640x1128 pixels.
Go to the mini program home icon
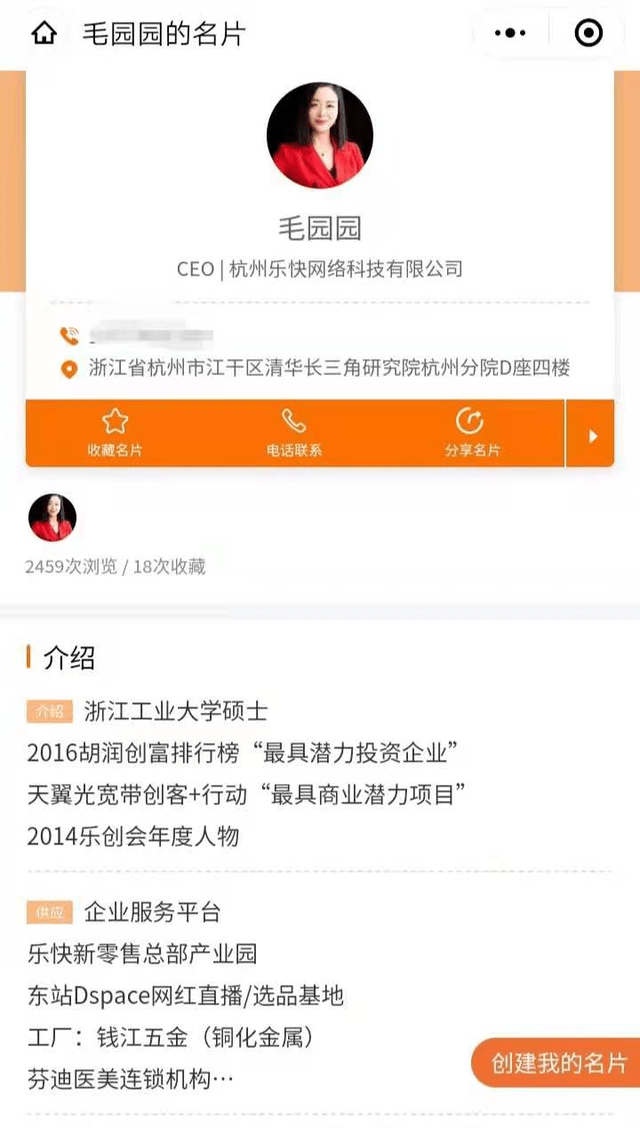(45, 33)
